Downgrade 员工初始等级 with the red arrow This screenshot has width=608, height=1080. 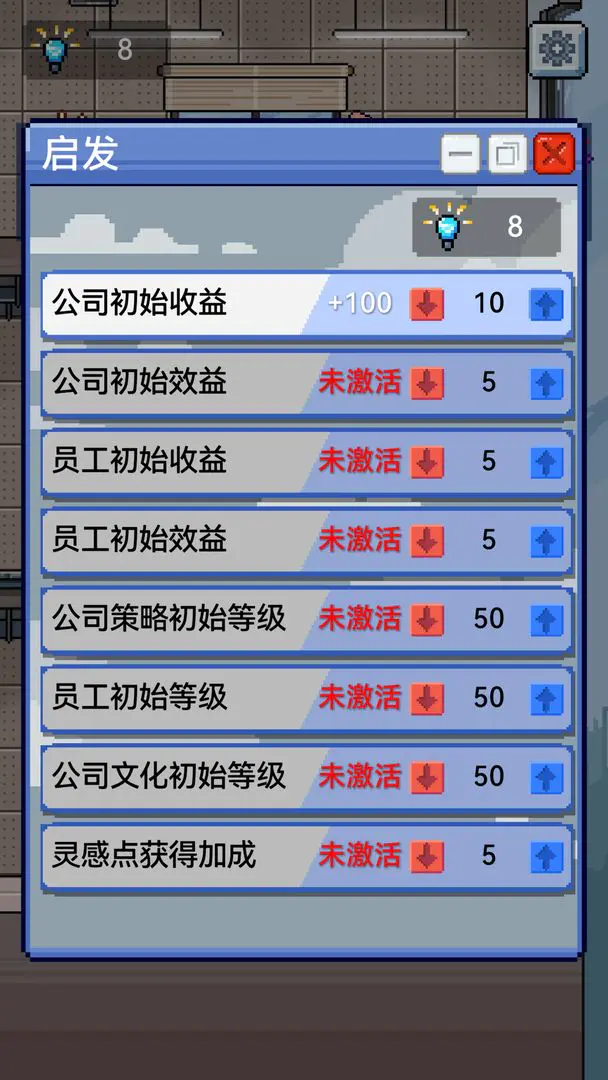point(427,698)
